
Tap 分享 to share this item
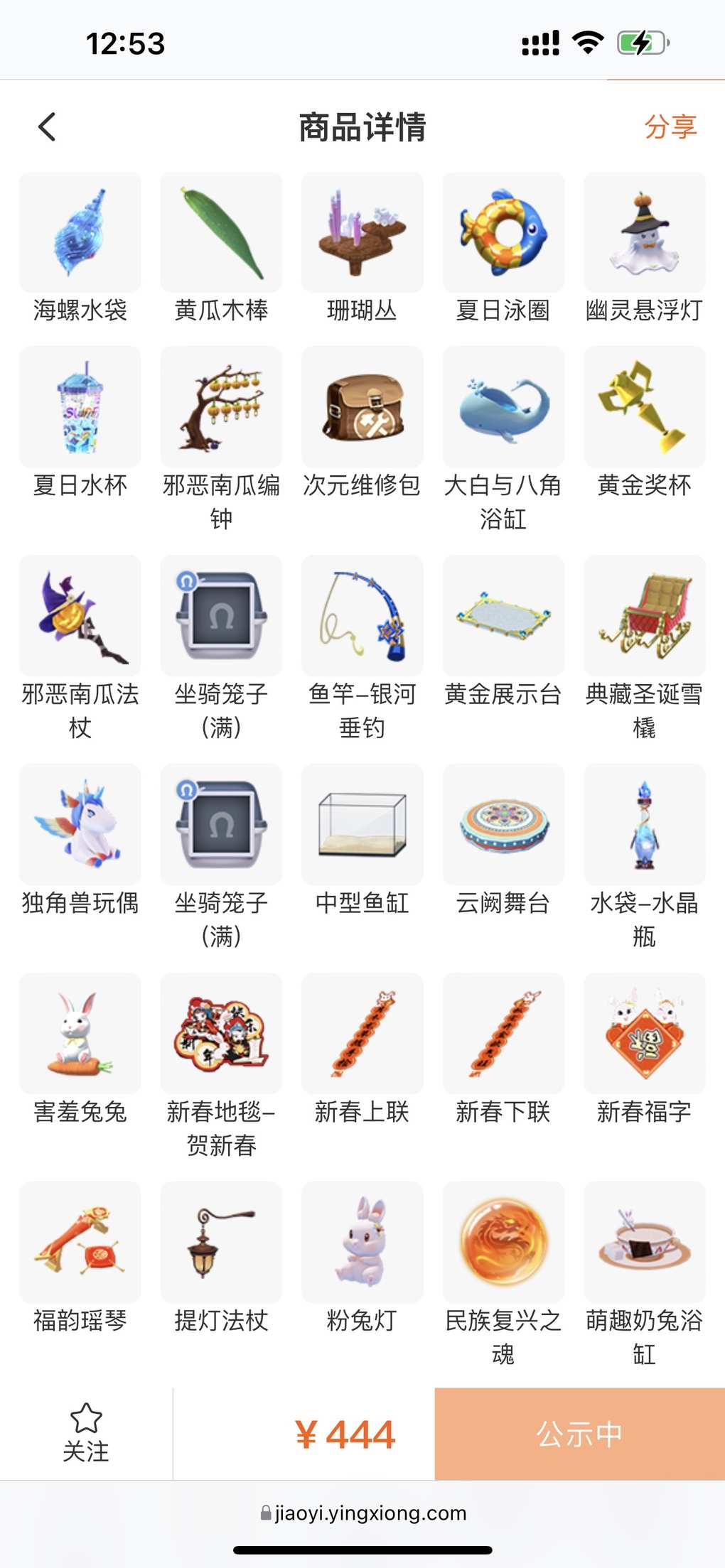click(x=670, y=127)
